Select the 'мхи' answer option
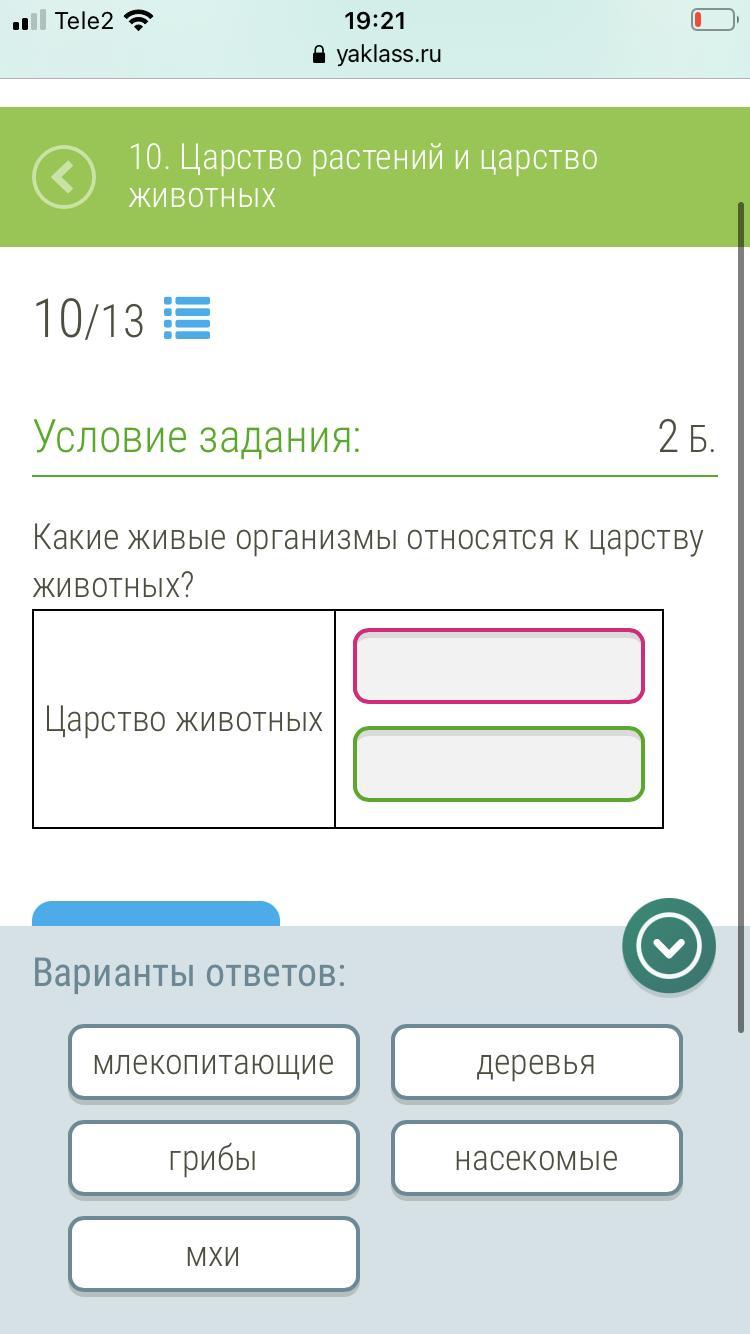This screenshot has height=1334, width=750. tap(213, 1254)
